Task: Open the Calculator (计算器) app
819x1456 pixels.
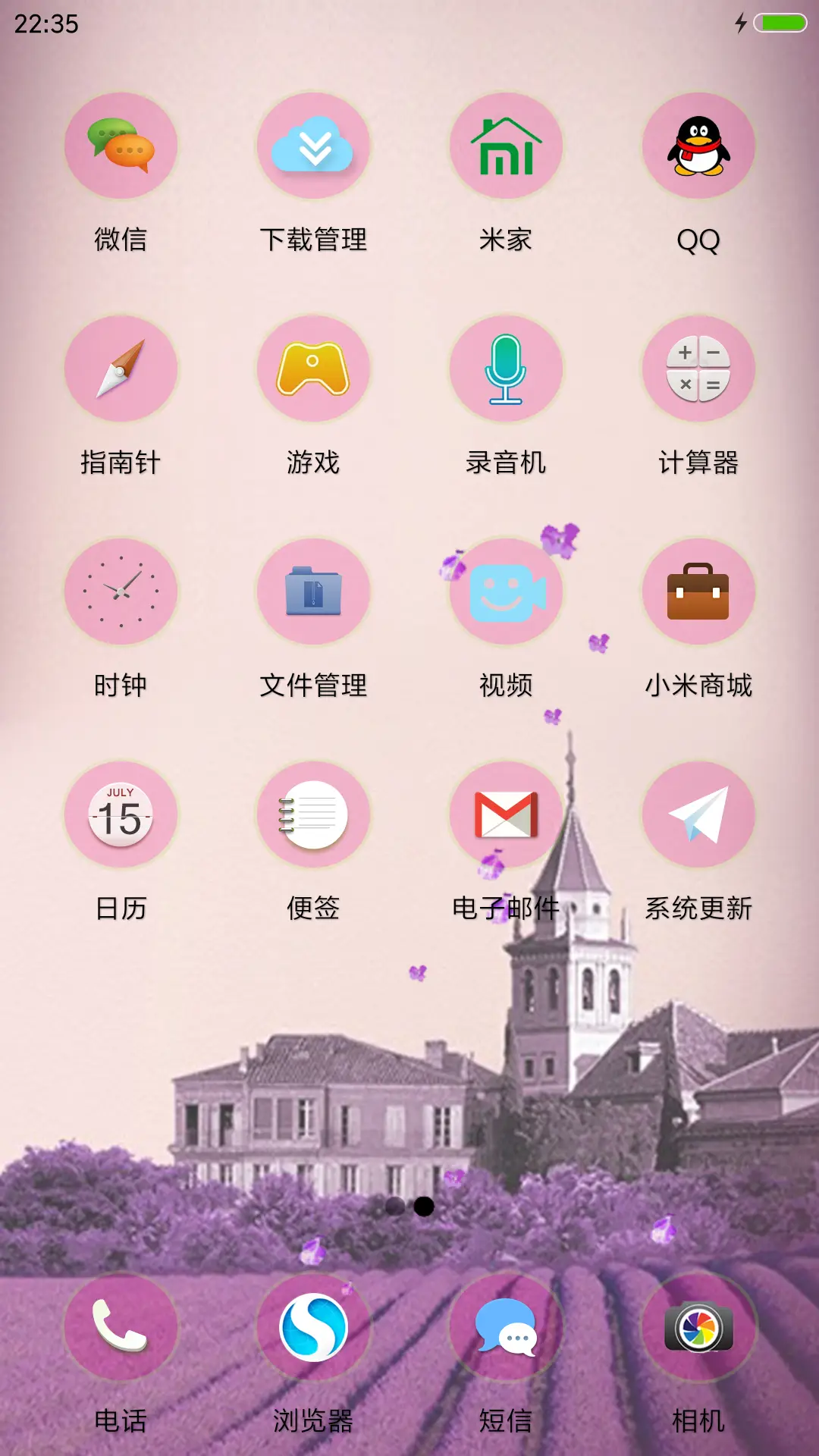Action: (x=698, y=369)
